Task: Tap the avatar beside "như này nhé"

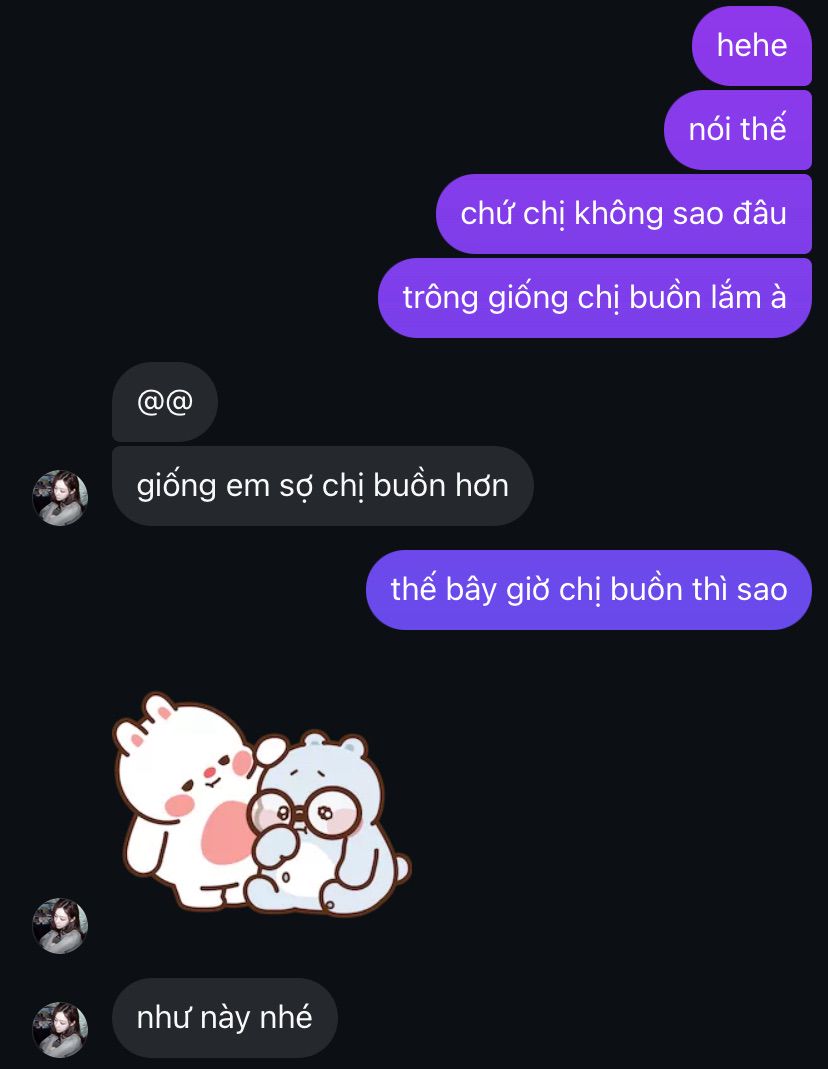Action: tap(60, 1030)
